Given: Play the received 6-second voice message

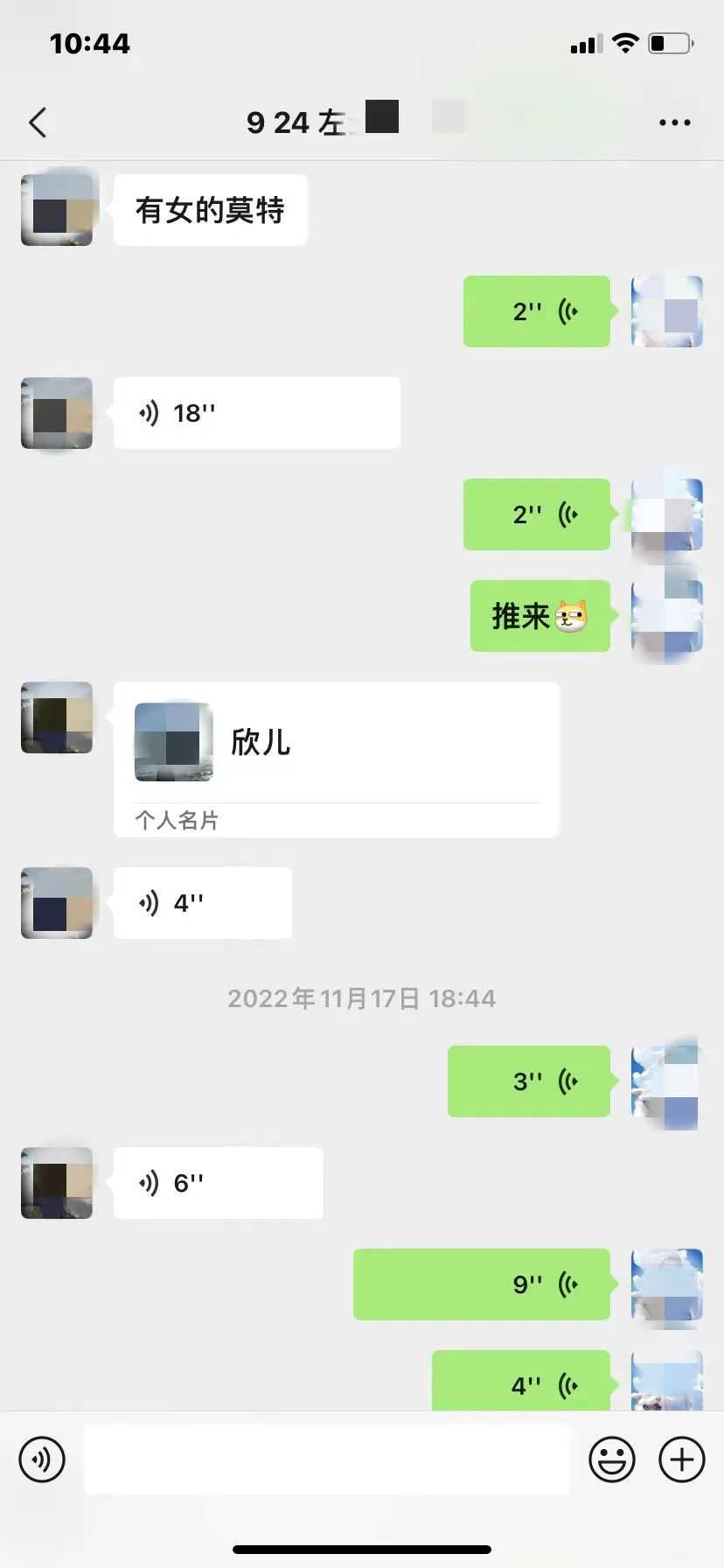Looking at the screenshot, I should pos(218,1183).
